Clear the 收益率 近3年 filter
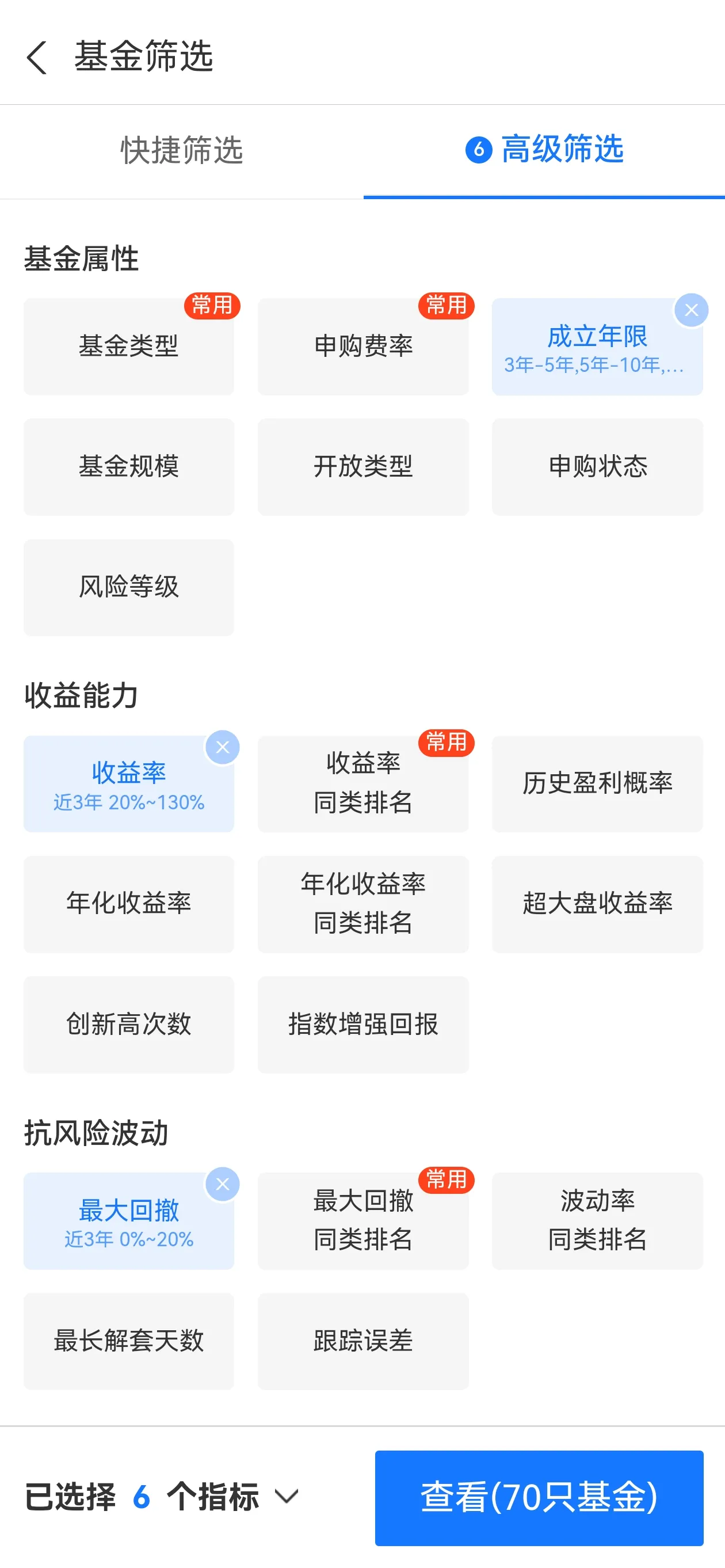Image resolution: width=725 pixels, height=1568 pixels. click(x=223, y=748)
